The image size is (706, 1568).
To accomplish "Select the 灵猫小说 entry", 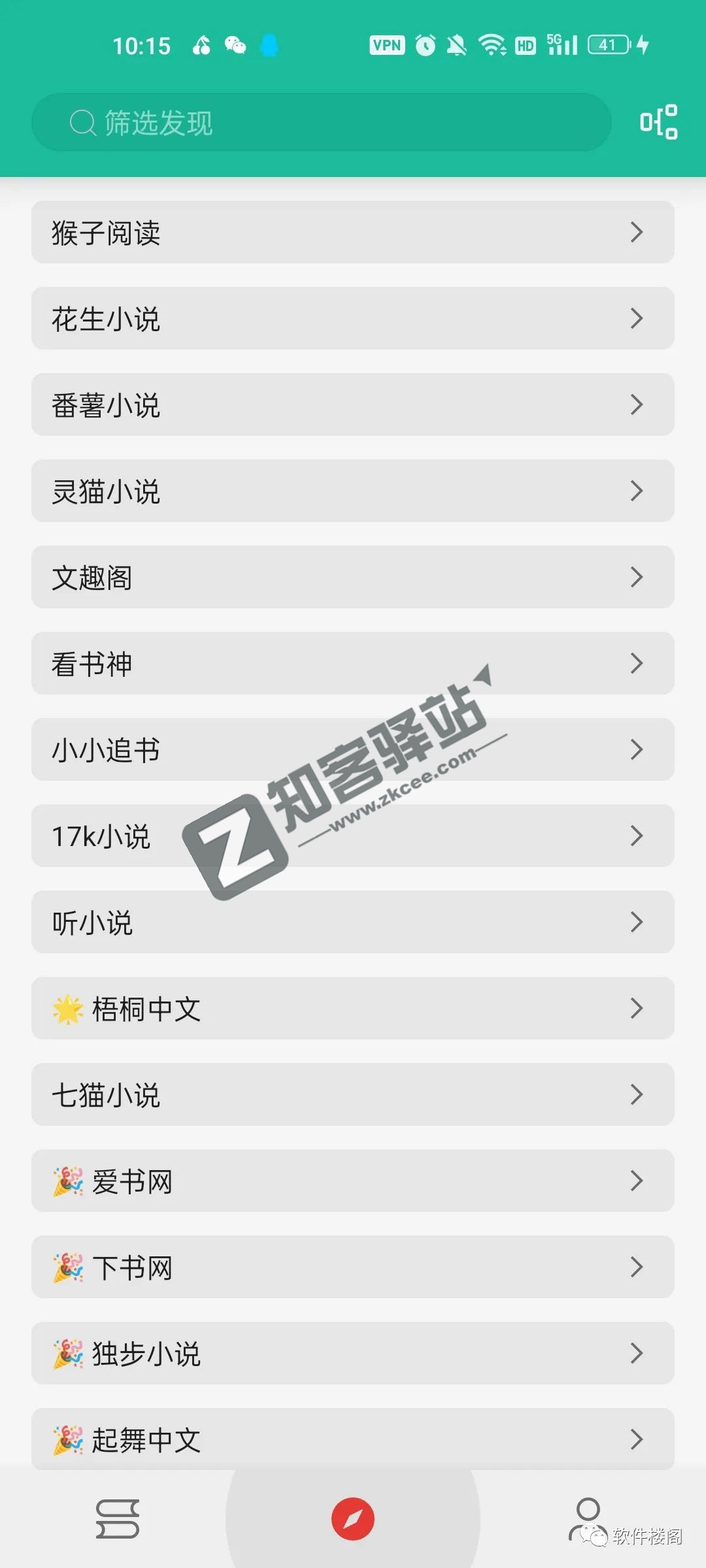I will click(x=353, y=491).
